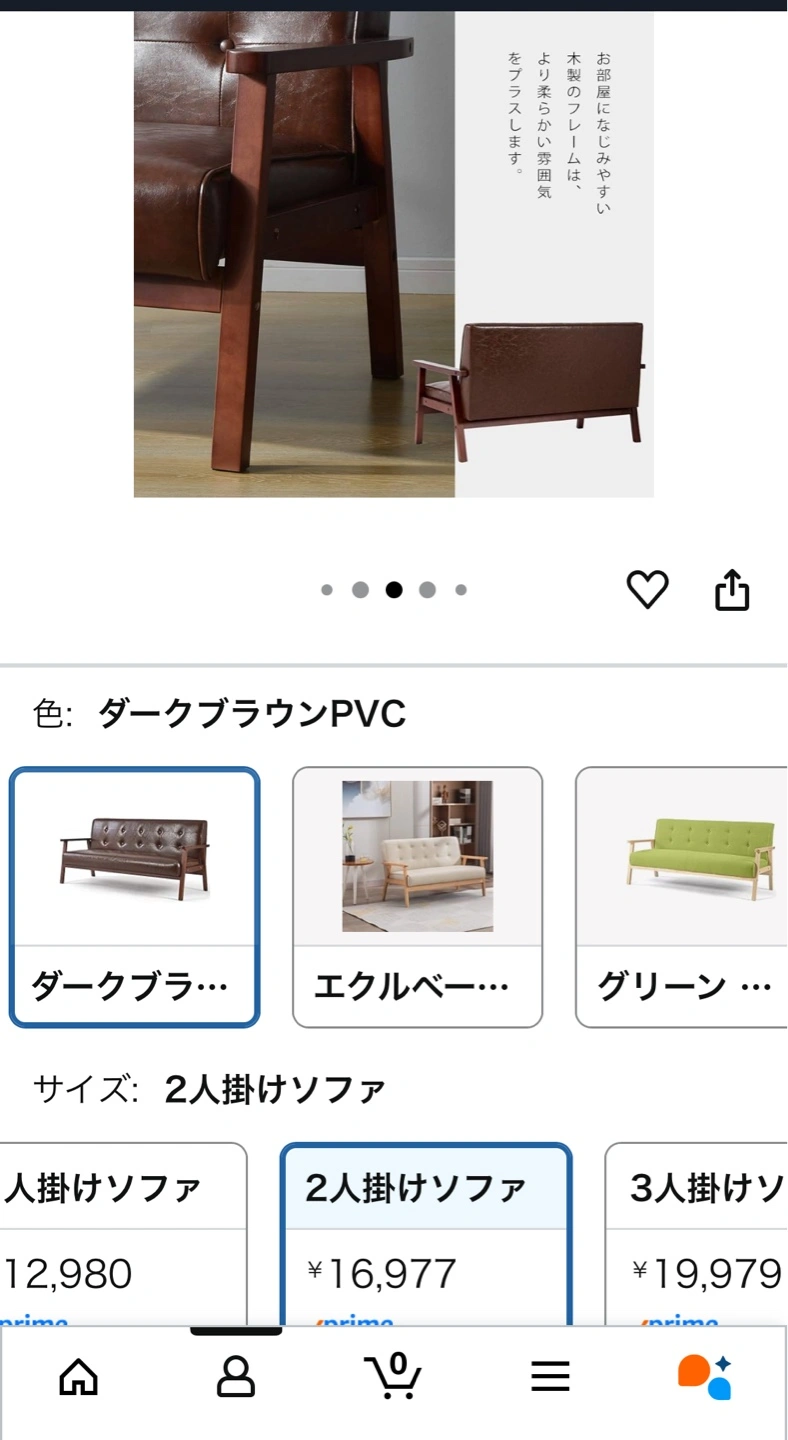Select the single-seat sofa size priced 12,980
Viewport: 788px width, 1440px height.
tap(123, 1236)
